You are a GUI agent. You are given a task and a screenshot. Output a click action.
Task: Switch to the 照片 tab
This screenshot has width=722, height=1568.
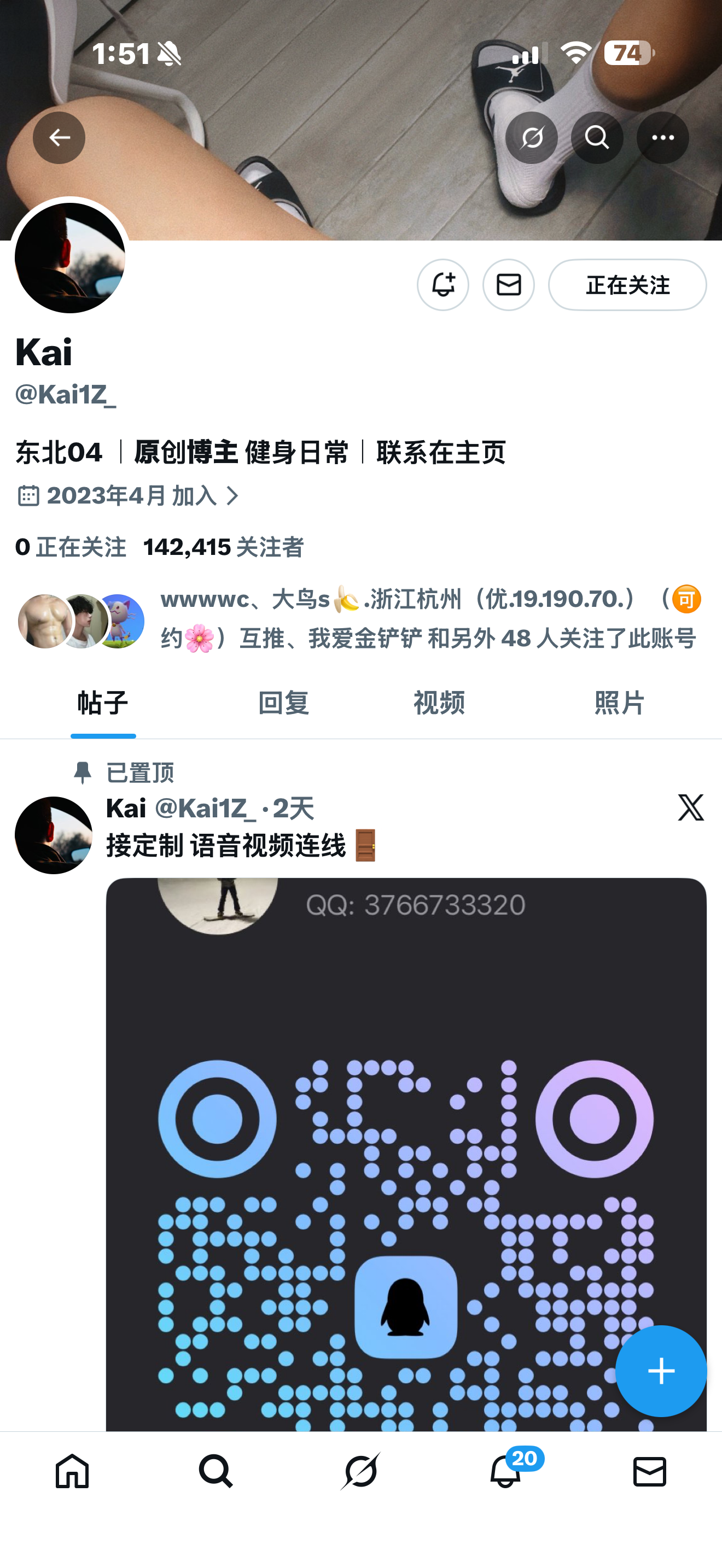point(619,703)
